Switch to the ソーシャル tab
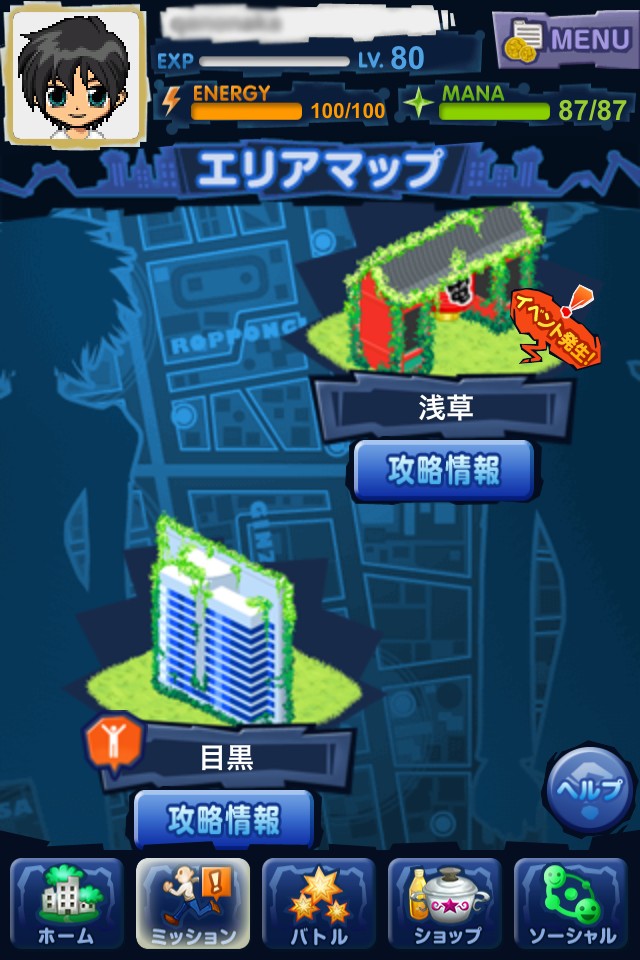The width and height of the screenshot is (640, 960). coord(571,904)
